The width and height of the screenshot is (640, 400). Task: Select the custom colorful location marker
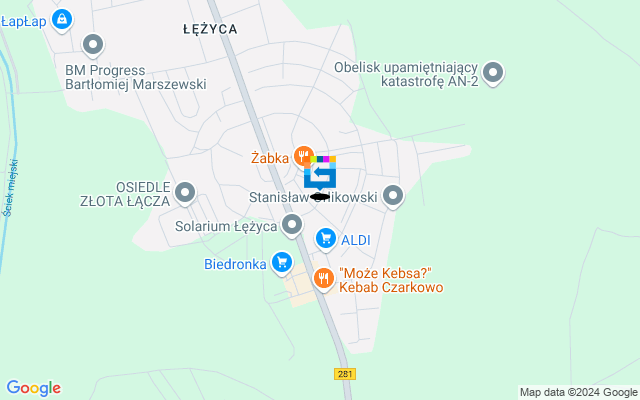321,176
